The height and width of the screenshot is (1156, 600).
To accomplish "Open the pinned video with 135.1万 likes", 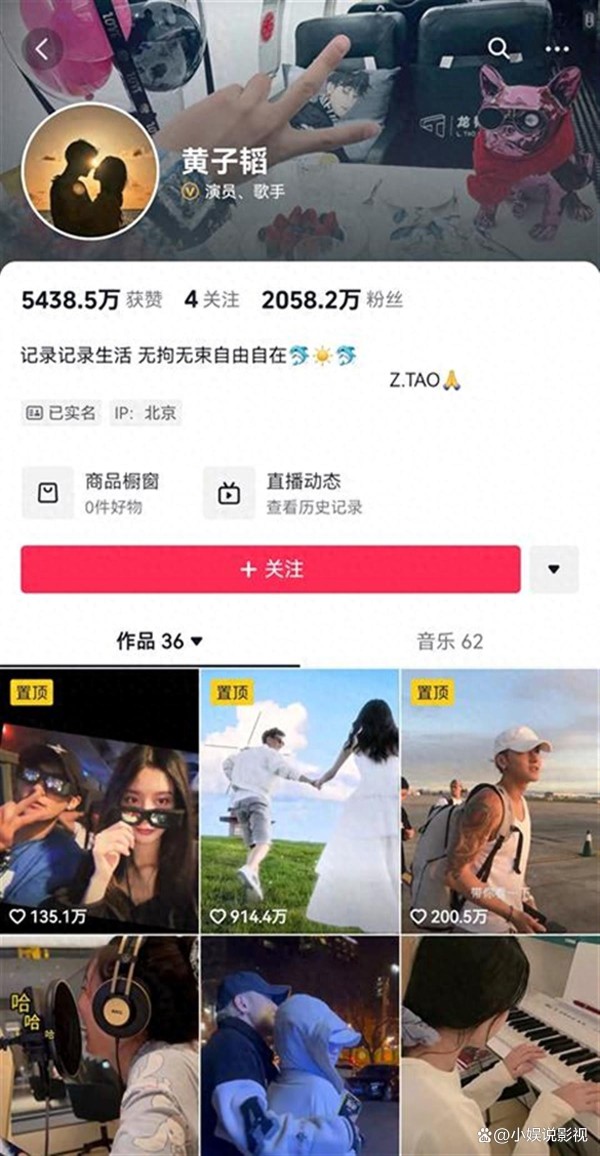I will click(x=100, y=801).
